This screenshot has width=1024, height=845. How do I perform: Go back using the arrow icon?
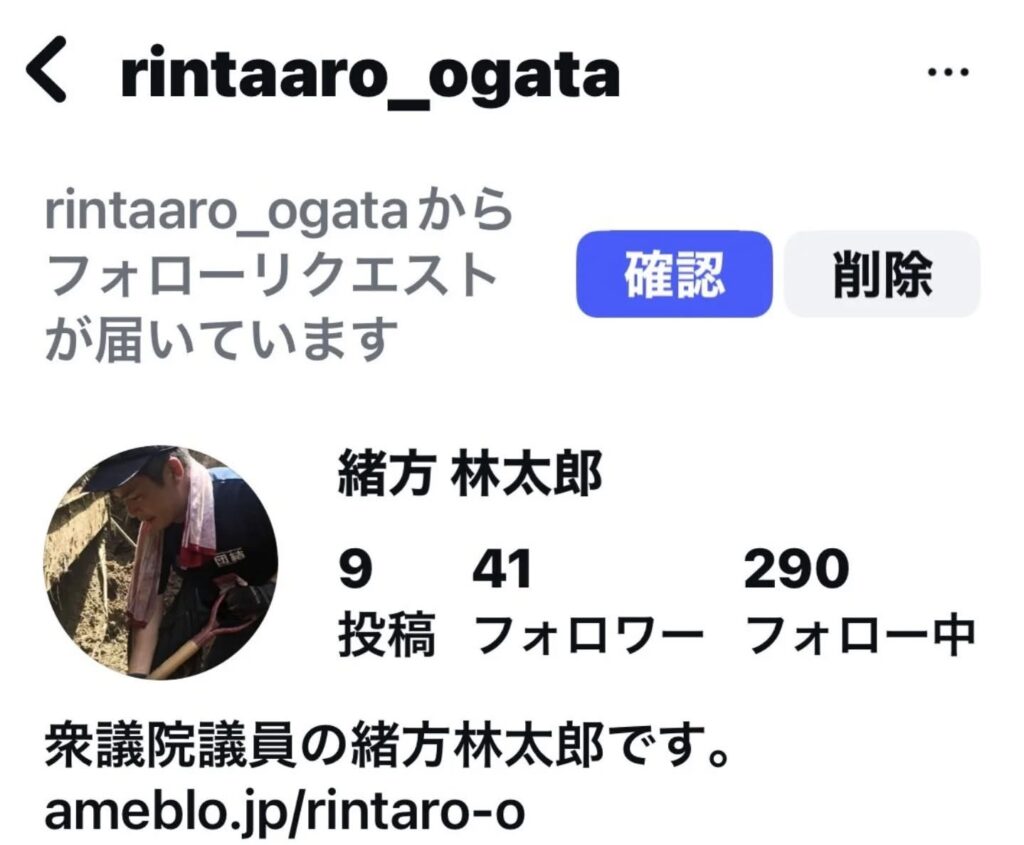pos(47,75)
